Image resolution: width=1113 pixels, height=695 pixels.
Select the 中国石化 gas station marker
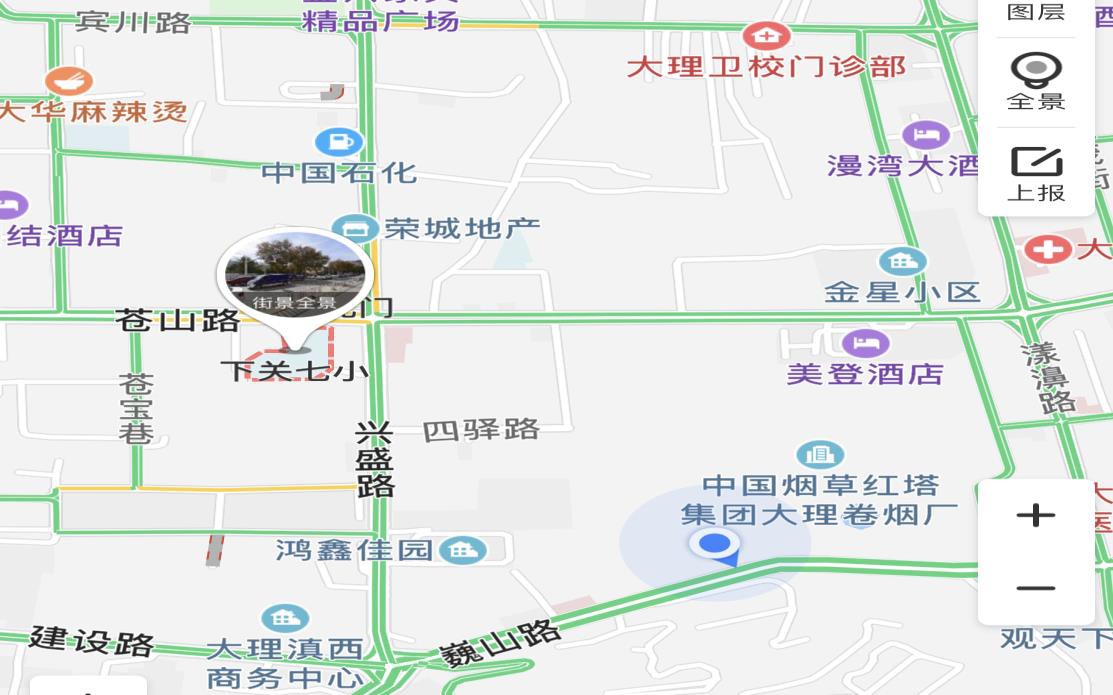coord(339,142)
